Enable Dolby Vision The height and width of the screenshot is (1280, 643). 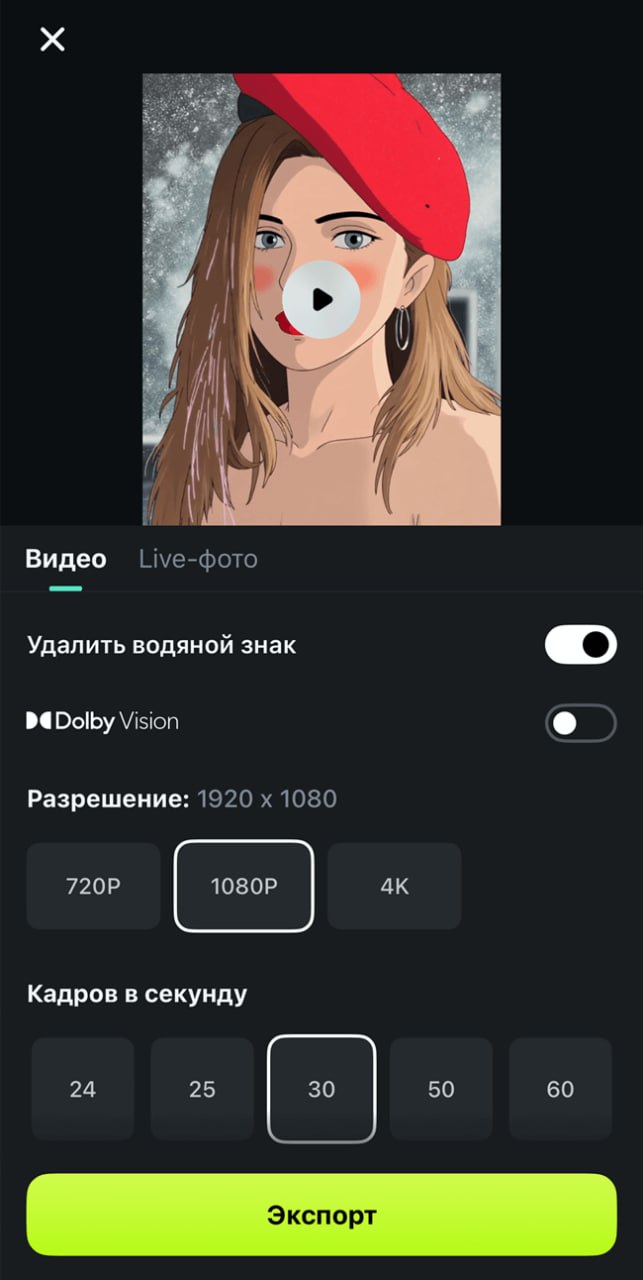pos(580,722)
